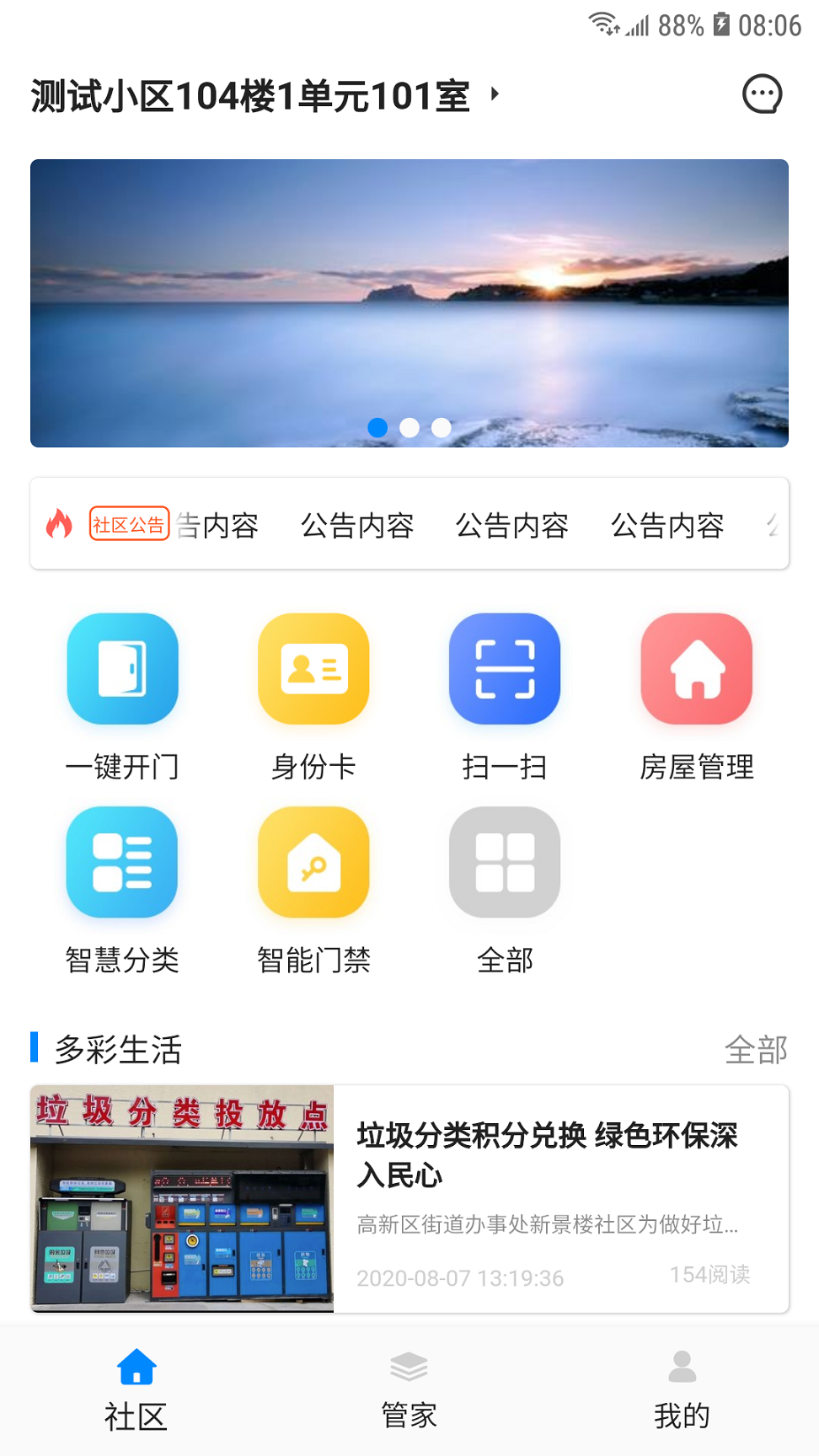Screen dimensions: 819x1456
Task: Open the 社区公告 announcement ticker
Action: (409, 524)
